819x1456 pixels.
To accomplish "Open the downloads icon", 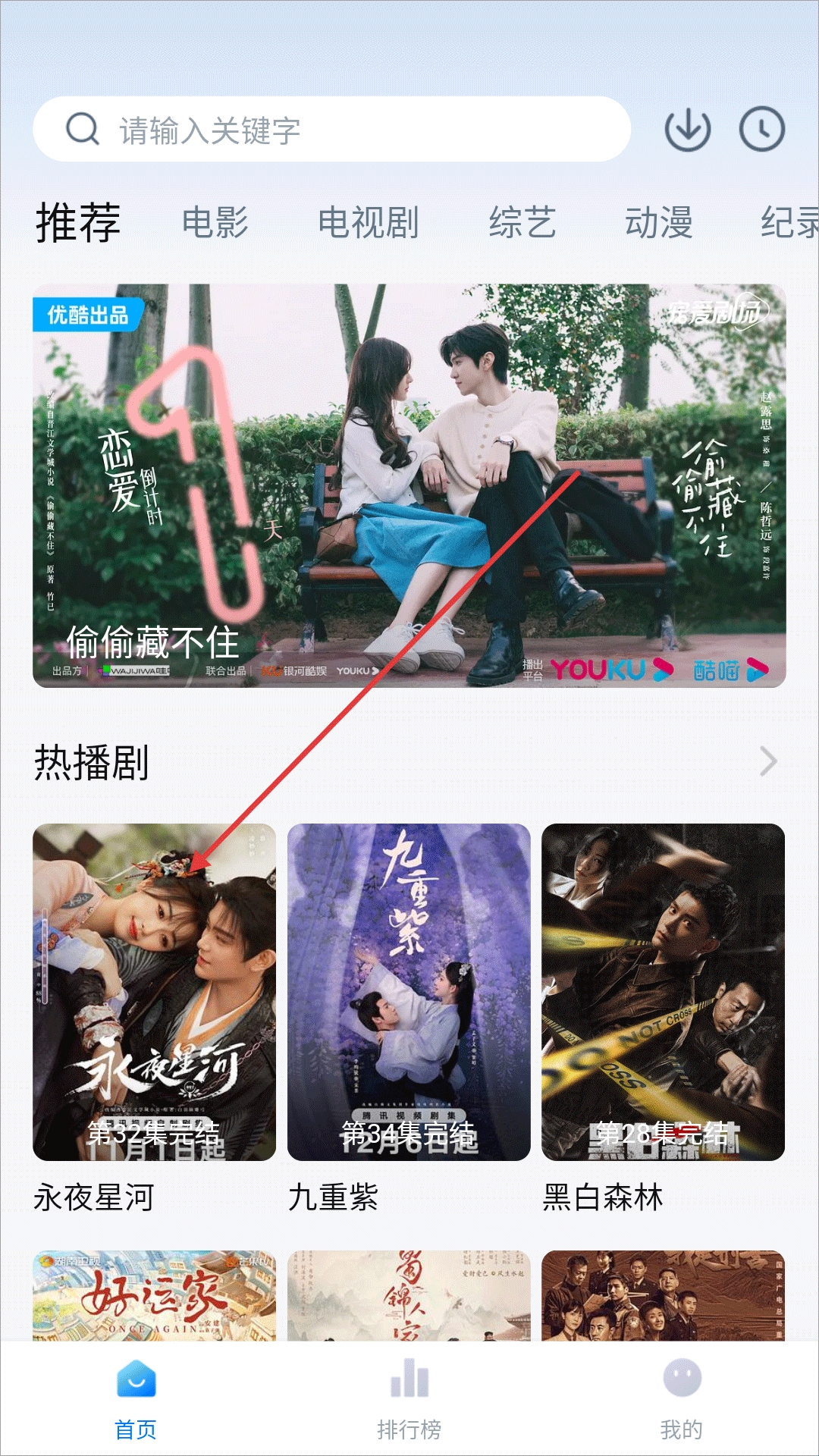I will [687, 129].
